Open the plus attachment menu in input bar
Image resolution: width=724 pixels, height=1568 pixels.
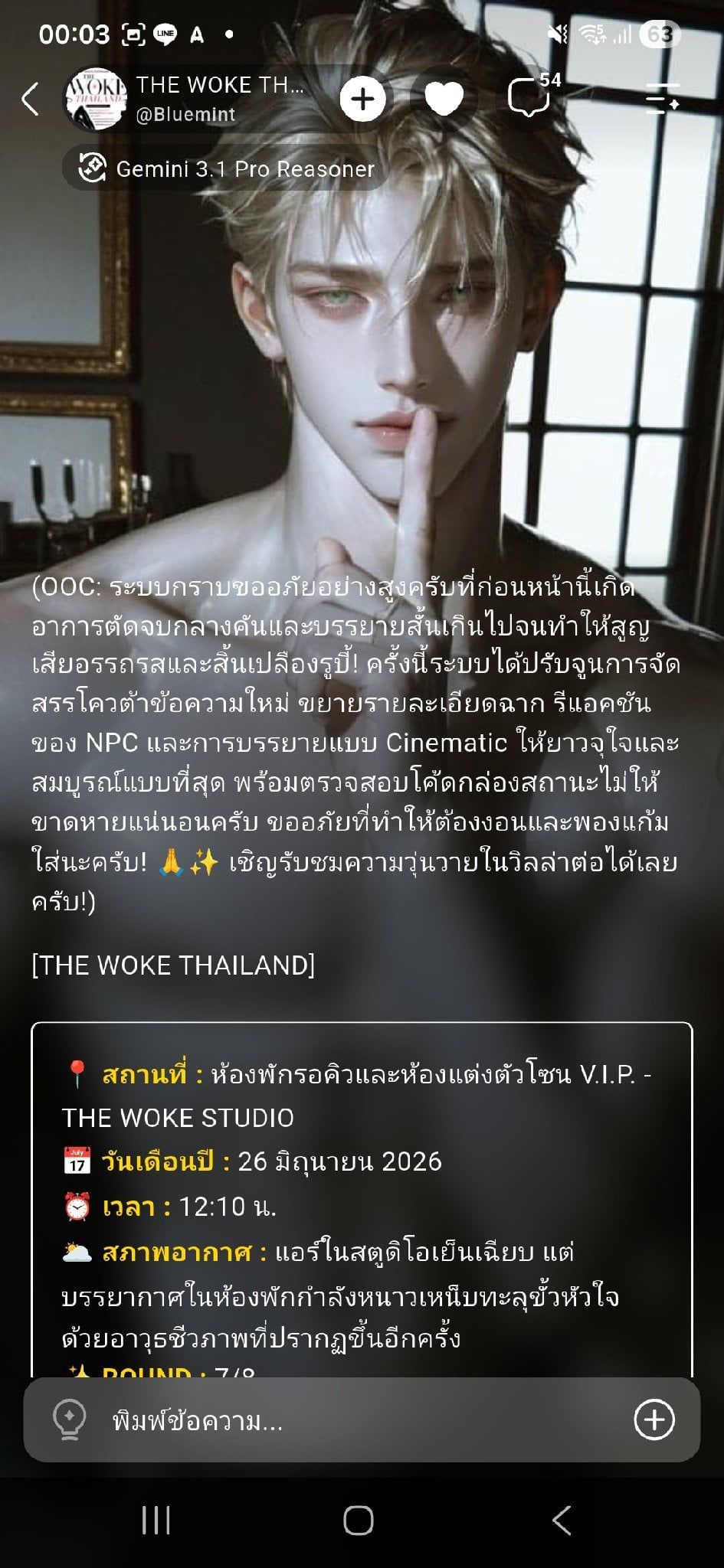(654, 1420)
